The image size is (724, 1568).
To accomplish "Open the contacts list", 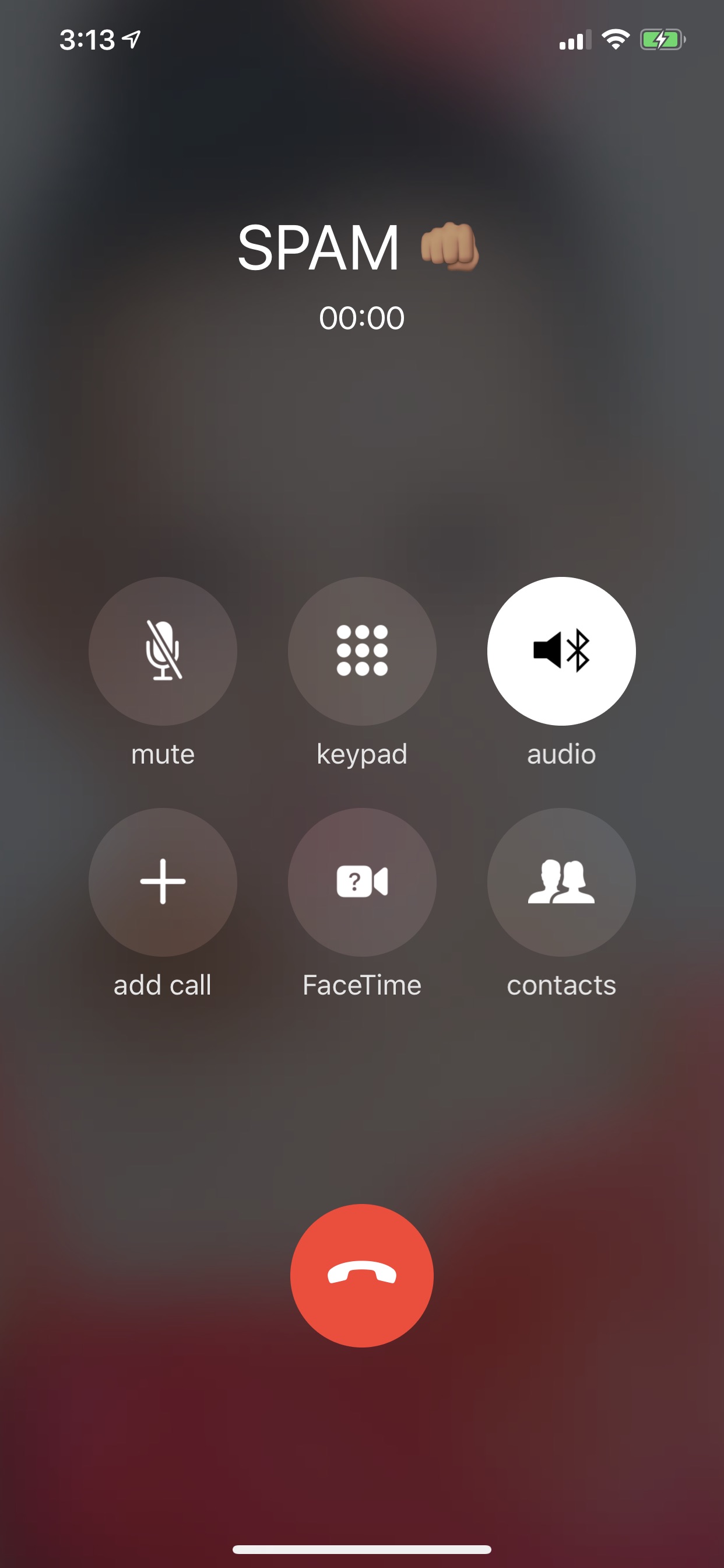I will click(x=561, y=882).
